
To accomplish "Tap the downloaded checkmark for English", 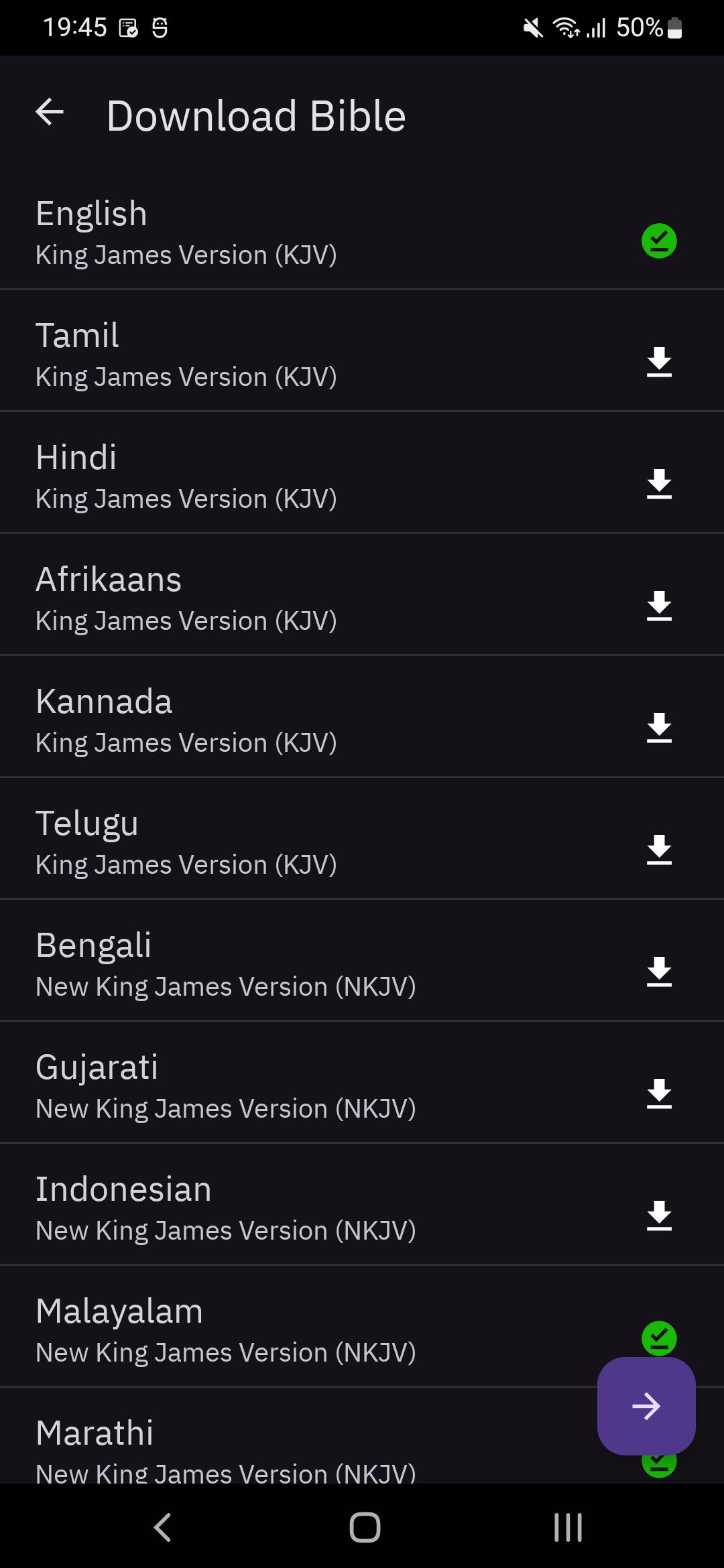I will click(659, 241).
